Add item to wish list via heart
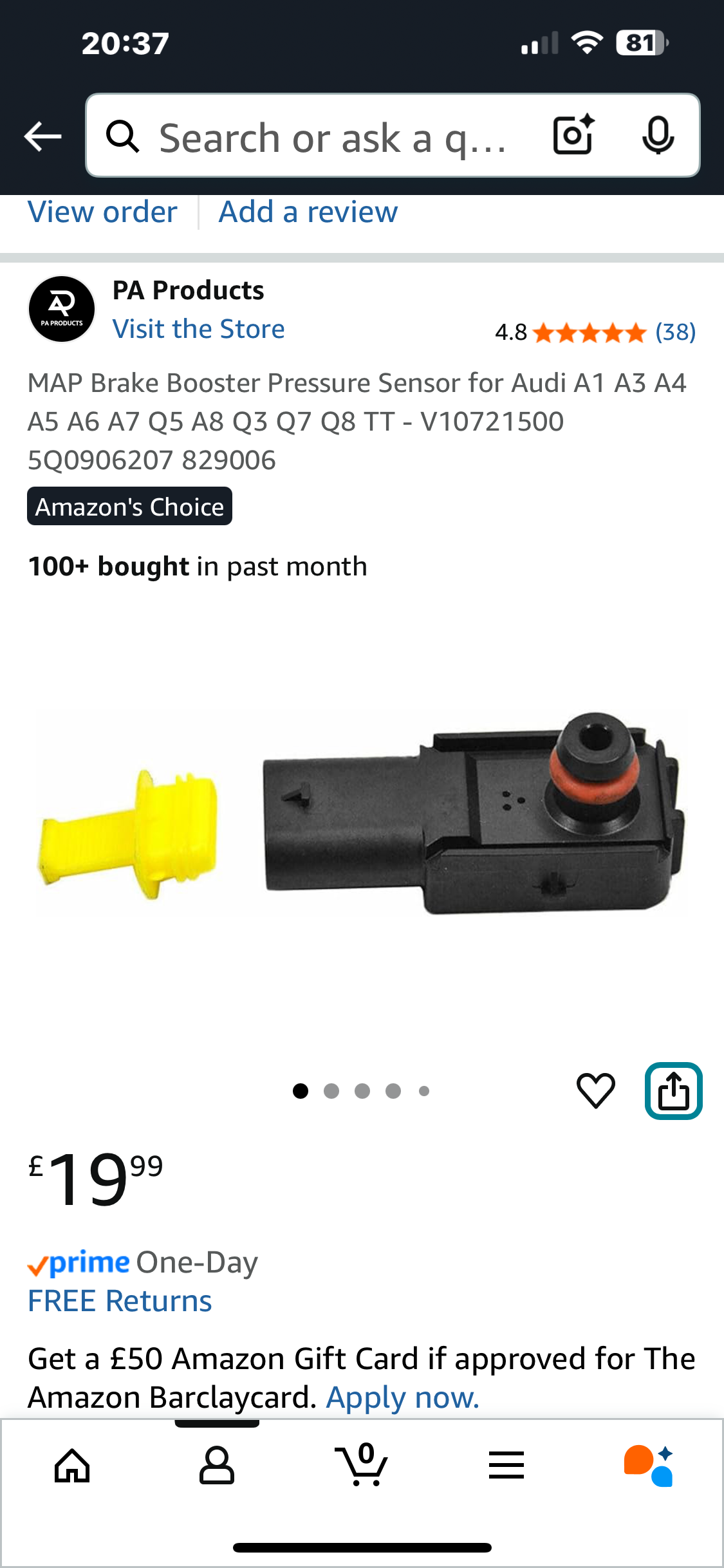Screen dimensions: 724x1568 (596, 1090)
